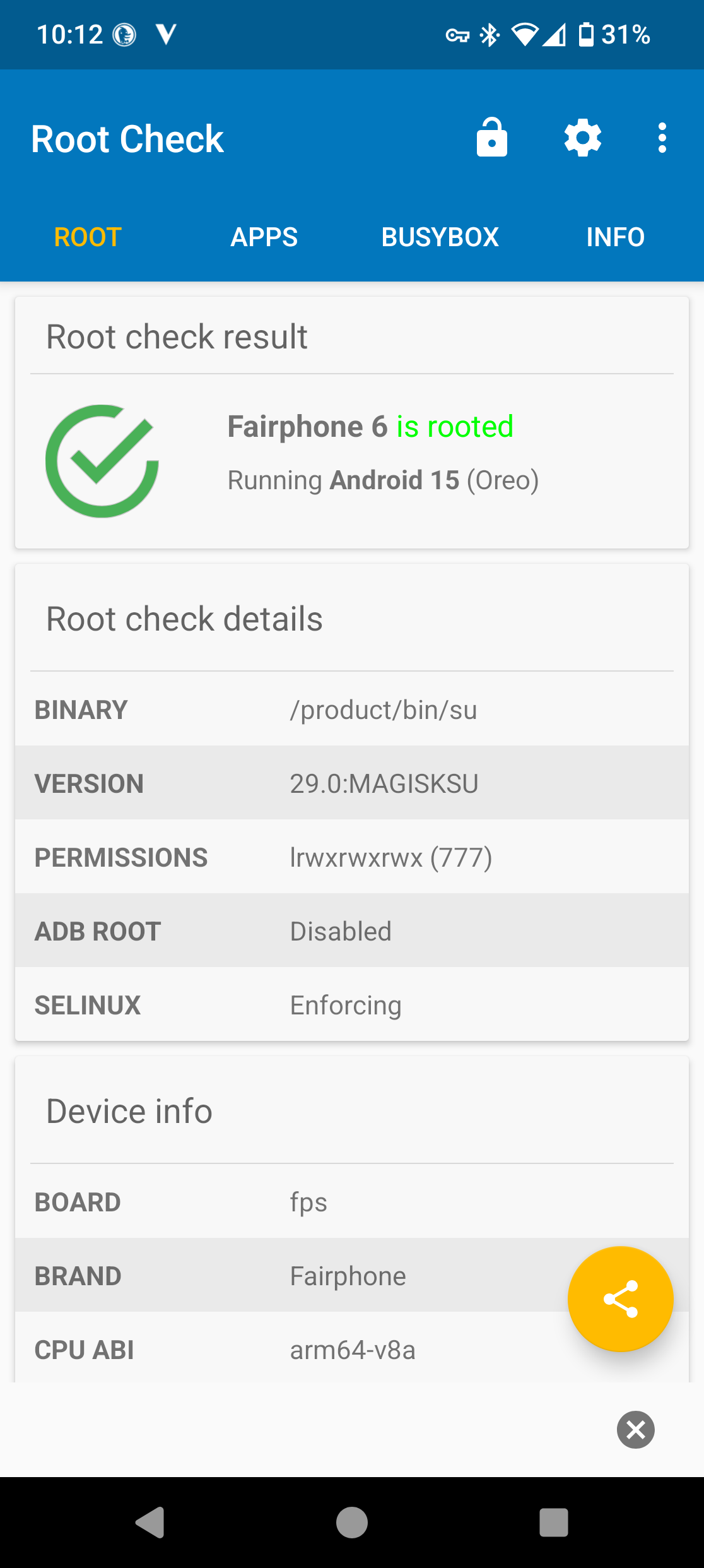The image size is (704, 1568).
Task: Select the ROOT tab
Action: click(x=88, y=237)
